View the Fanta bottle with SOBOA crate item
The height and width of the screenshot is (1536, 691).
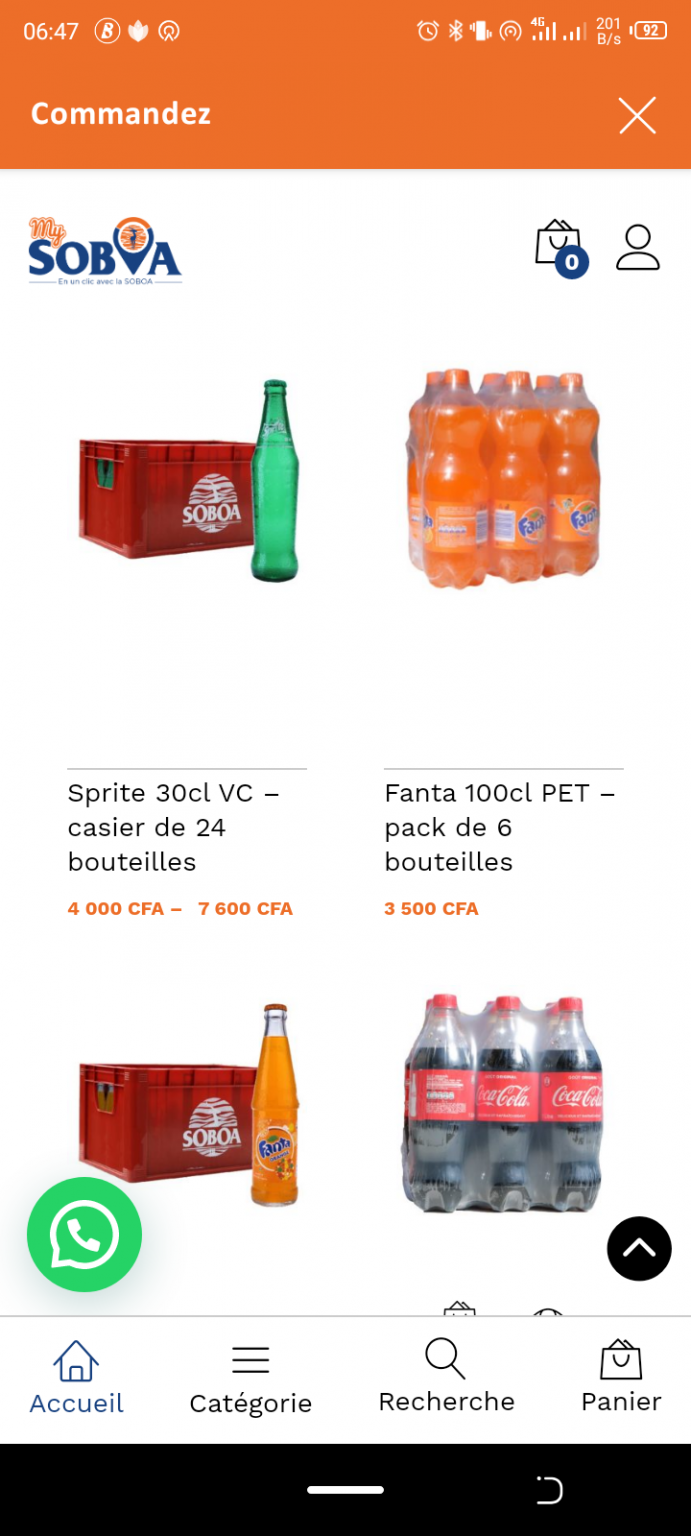[x=187, y=1105]
